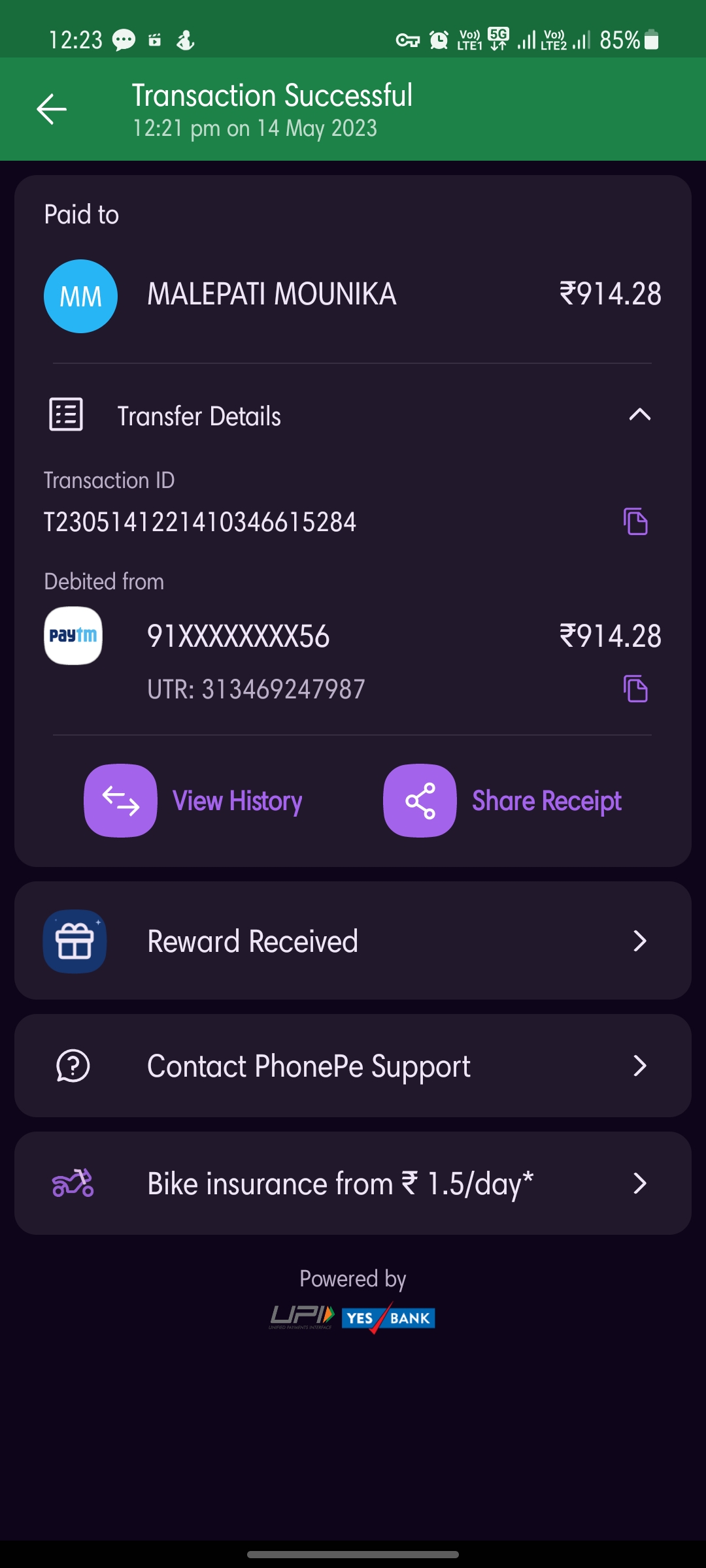The width and height of the screenshot is (706, 1568).
Task: Copy the UTR number
Action: (635, 689)
